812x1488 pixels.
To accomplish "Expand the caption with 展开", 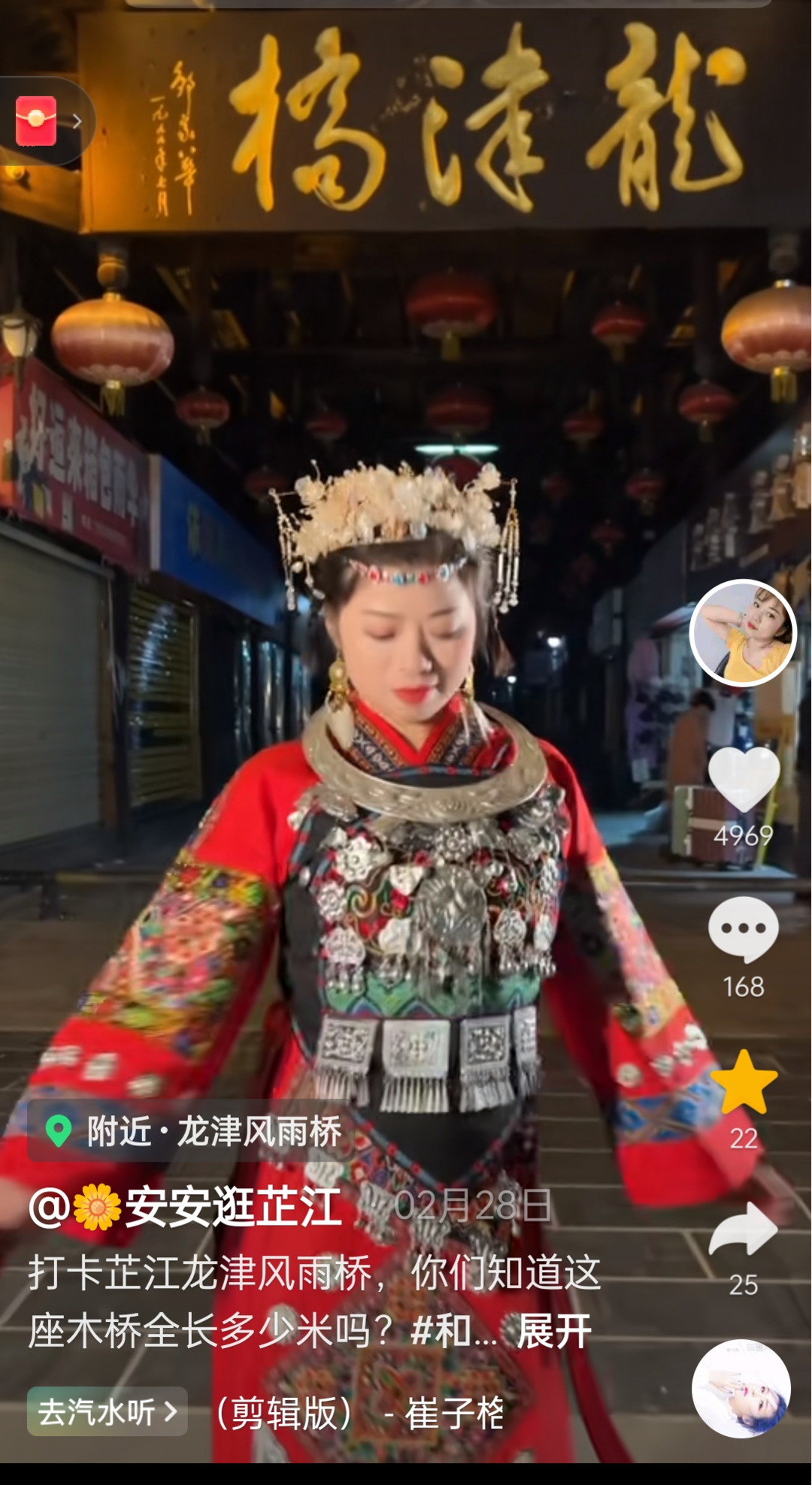I will 554,1332.
